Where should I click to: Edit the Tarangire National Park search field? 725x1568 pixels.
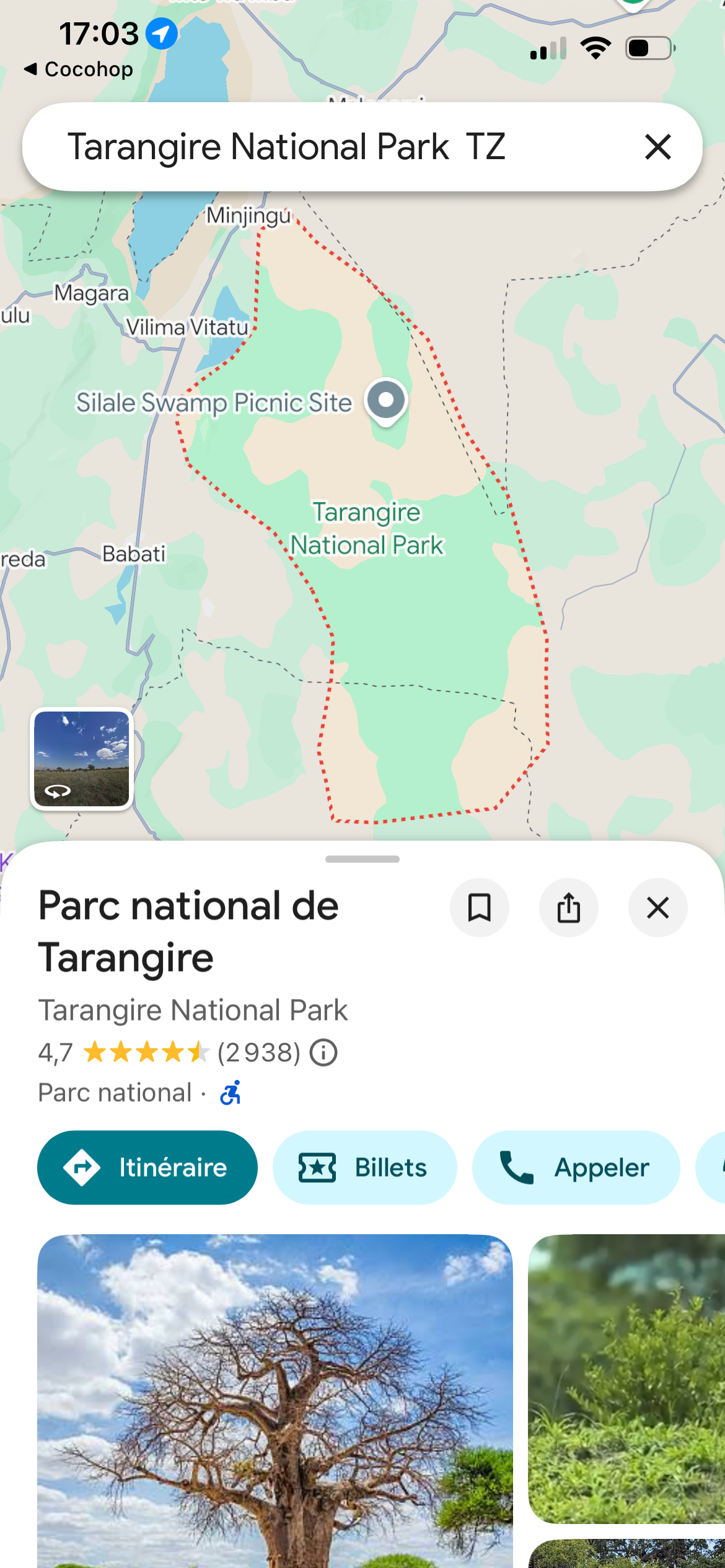[x=335, y=147]
